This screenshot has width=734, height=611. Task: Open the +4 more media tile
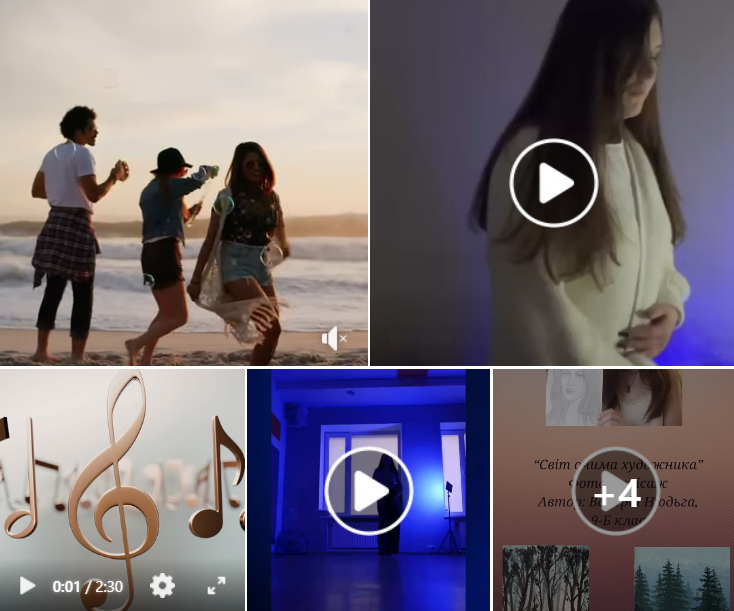tap(616, 492)
